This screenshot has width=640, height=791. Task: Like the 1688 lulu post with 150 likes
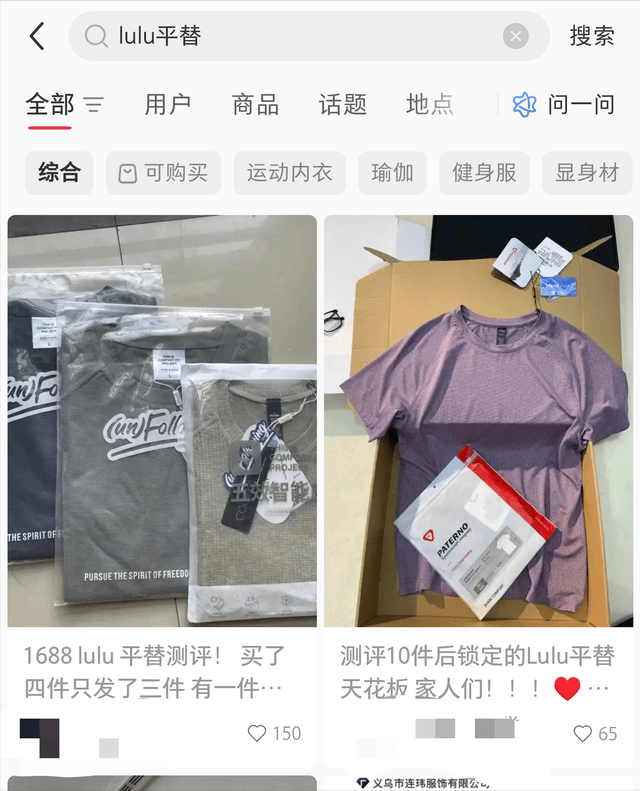257,733
